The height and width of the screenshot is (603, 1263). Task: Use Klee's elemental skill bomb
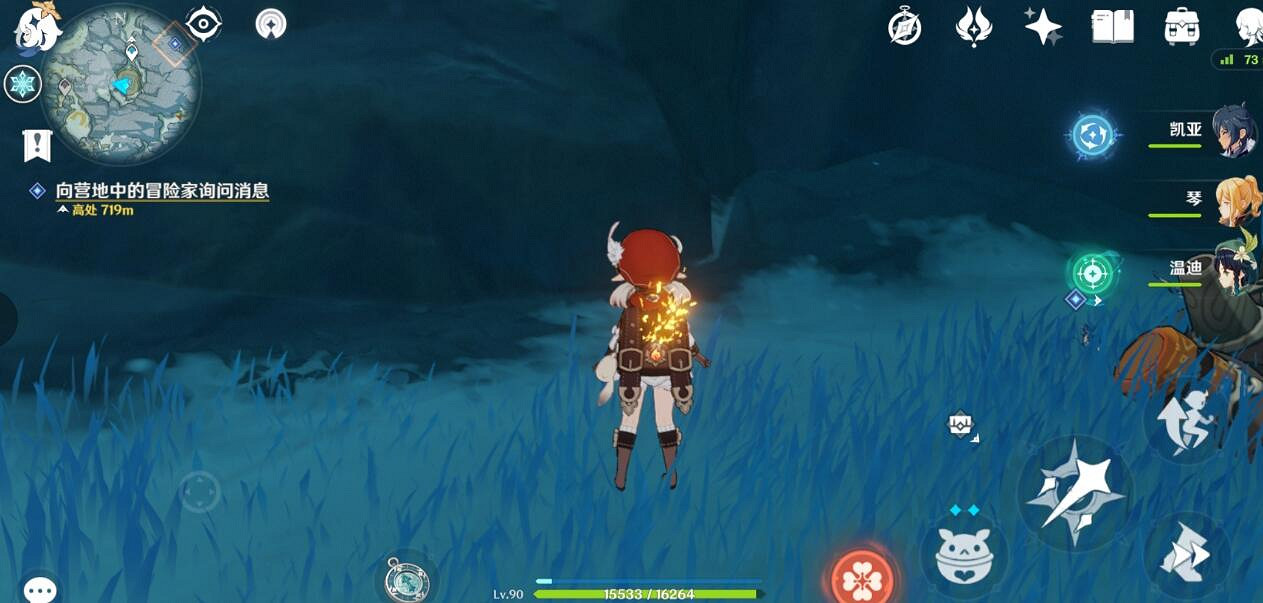[x=963, y=555]
